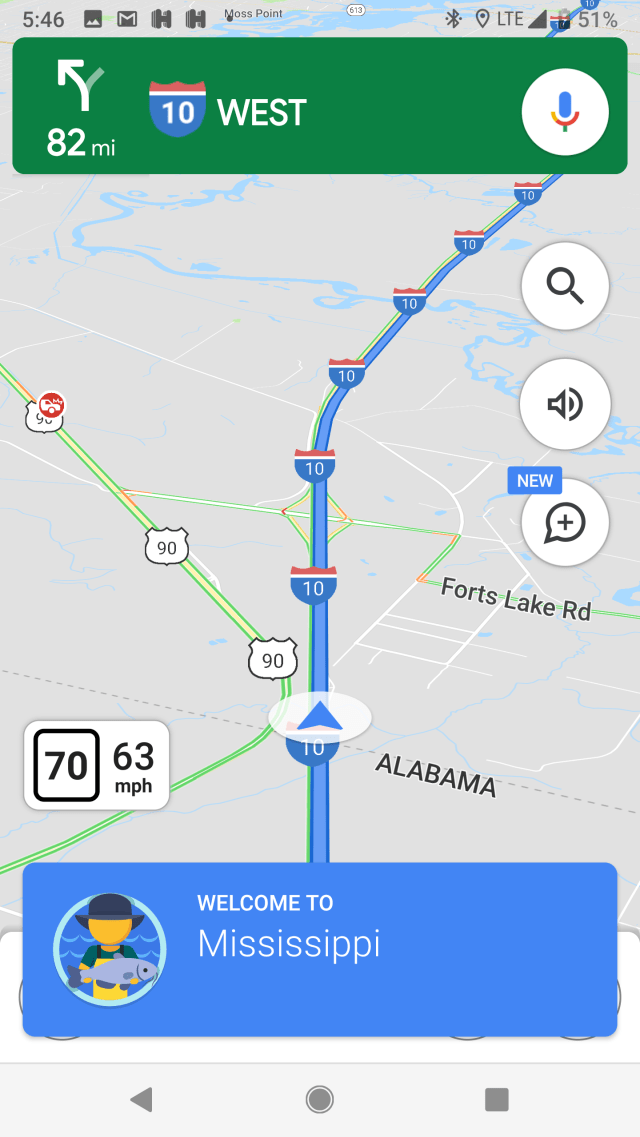Tap the breakdown incident icon on US 90
The width and height of the screenshot is (640, 1137).
coord(52,405)
